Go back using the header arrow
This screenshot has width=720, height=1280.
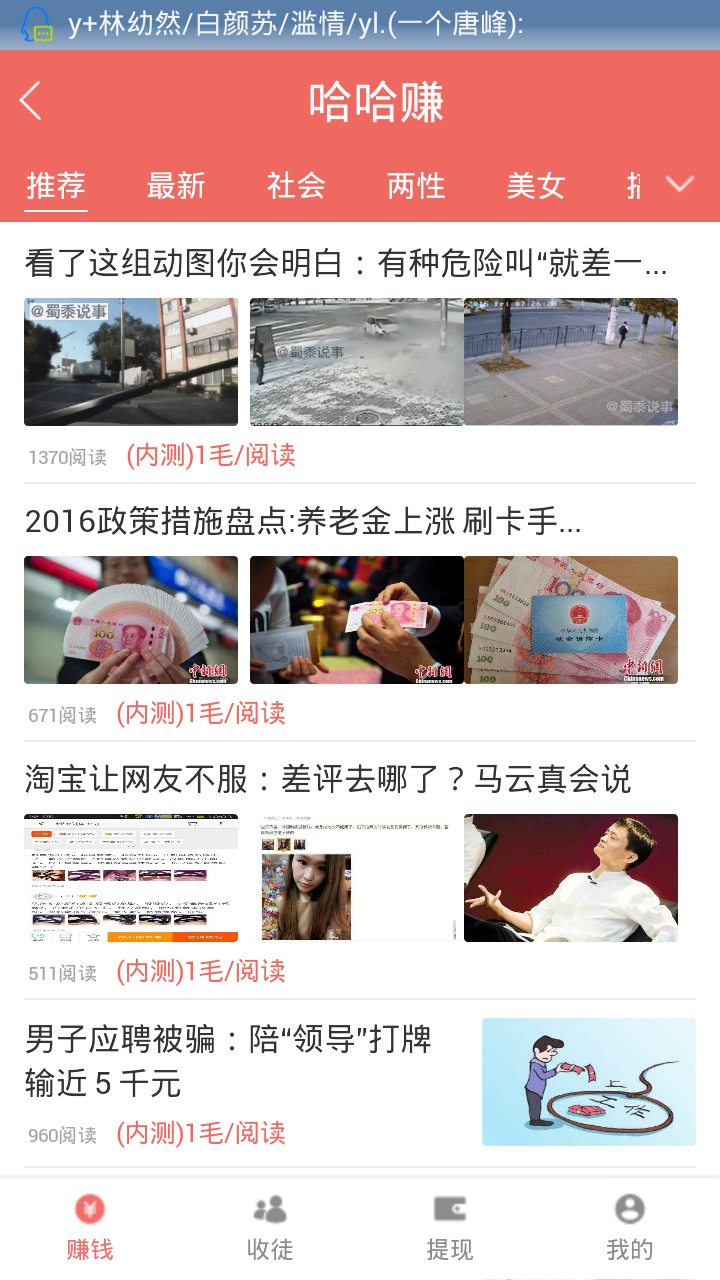pos(31,101)
